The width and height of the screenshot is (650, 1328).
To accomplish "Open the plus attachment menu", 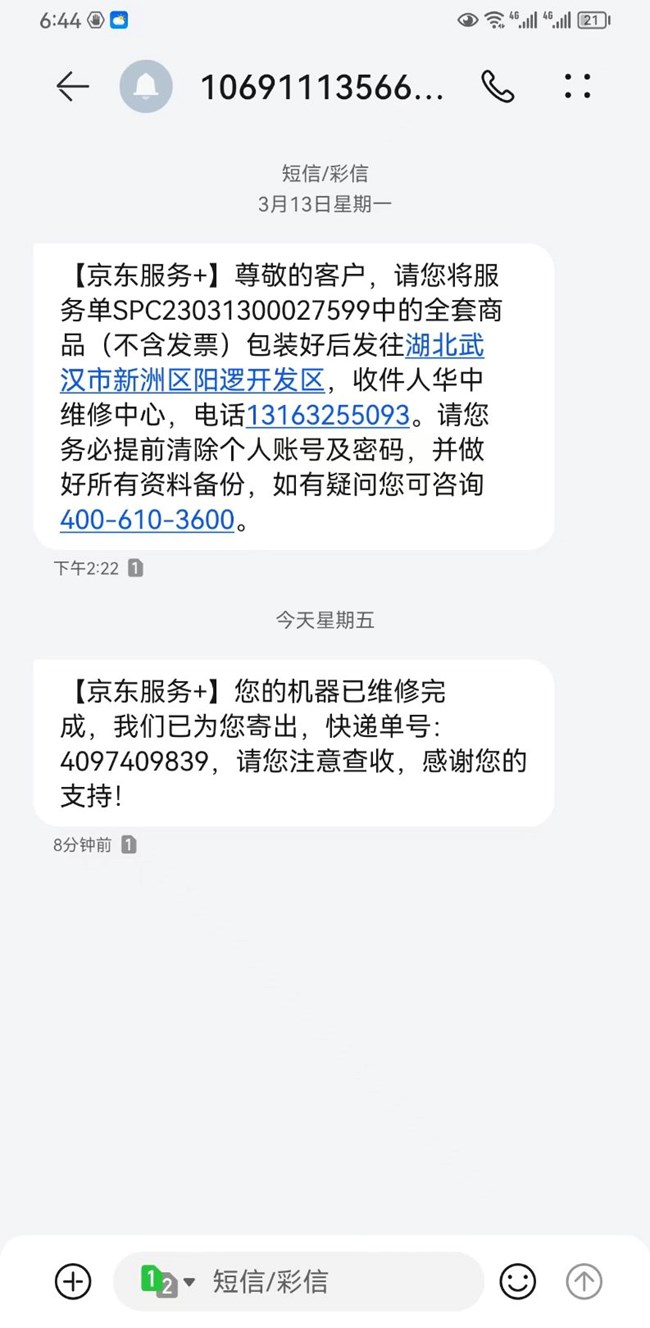I will point(73,1281).
